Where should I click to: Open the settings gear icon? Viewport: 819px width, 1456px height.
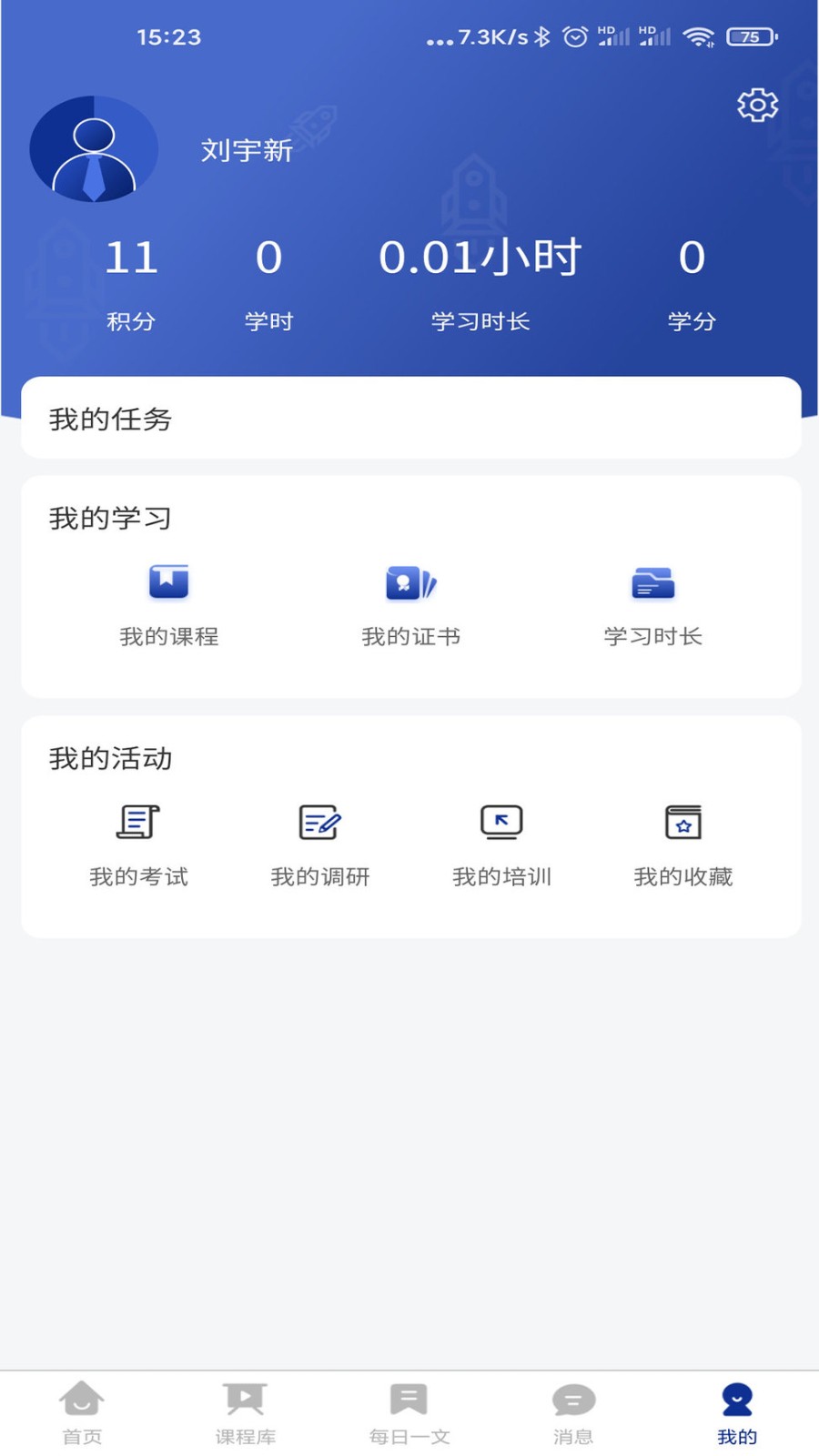pyautogui.click(x=756, y=105)
